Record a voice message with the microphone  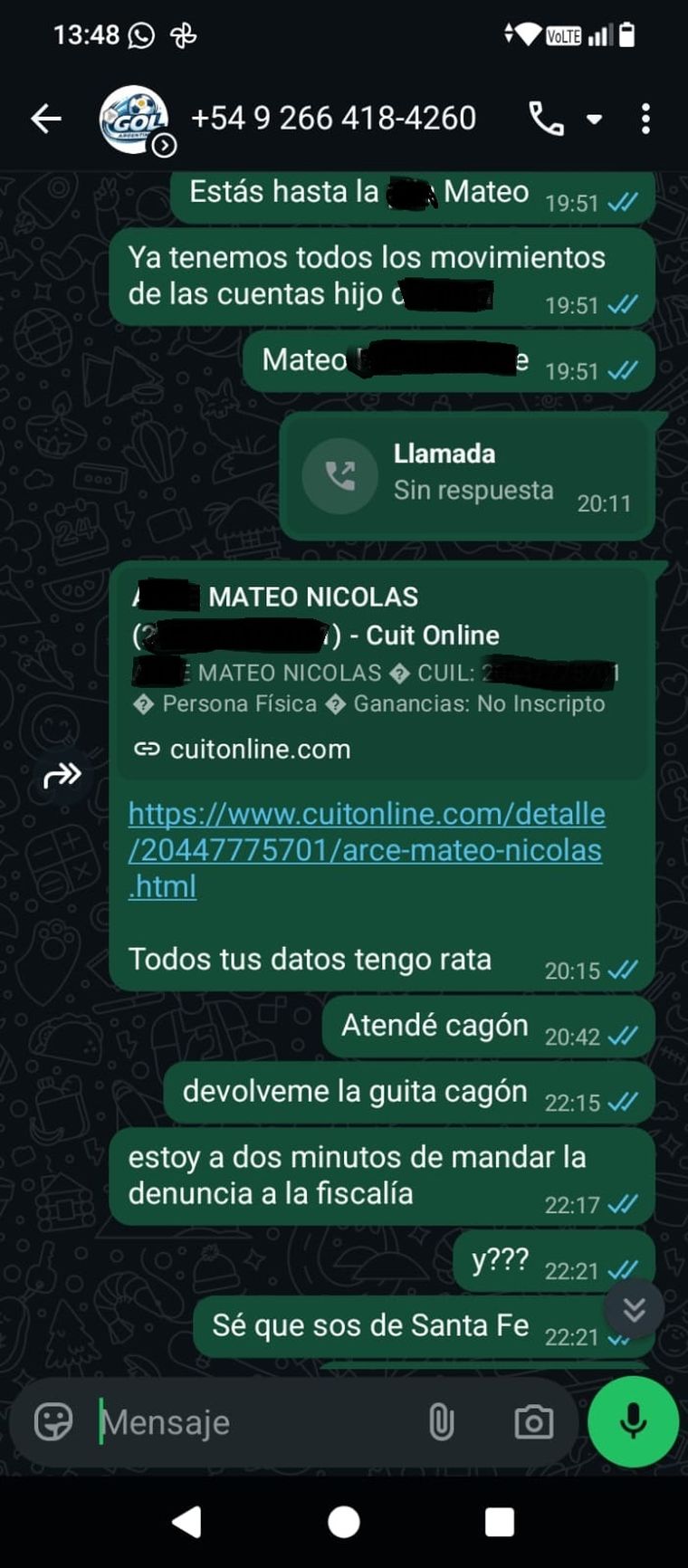tap(633, 1421)
